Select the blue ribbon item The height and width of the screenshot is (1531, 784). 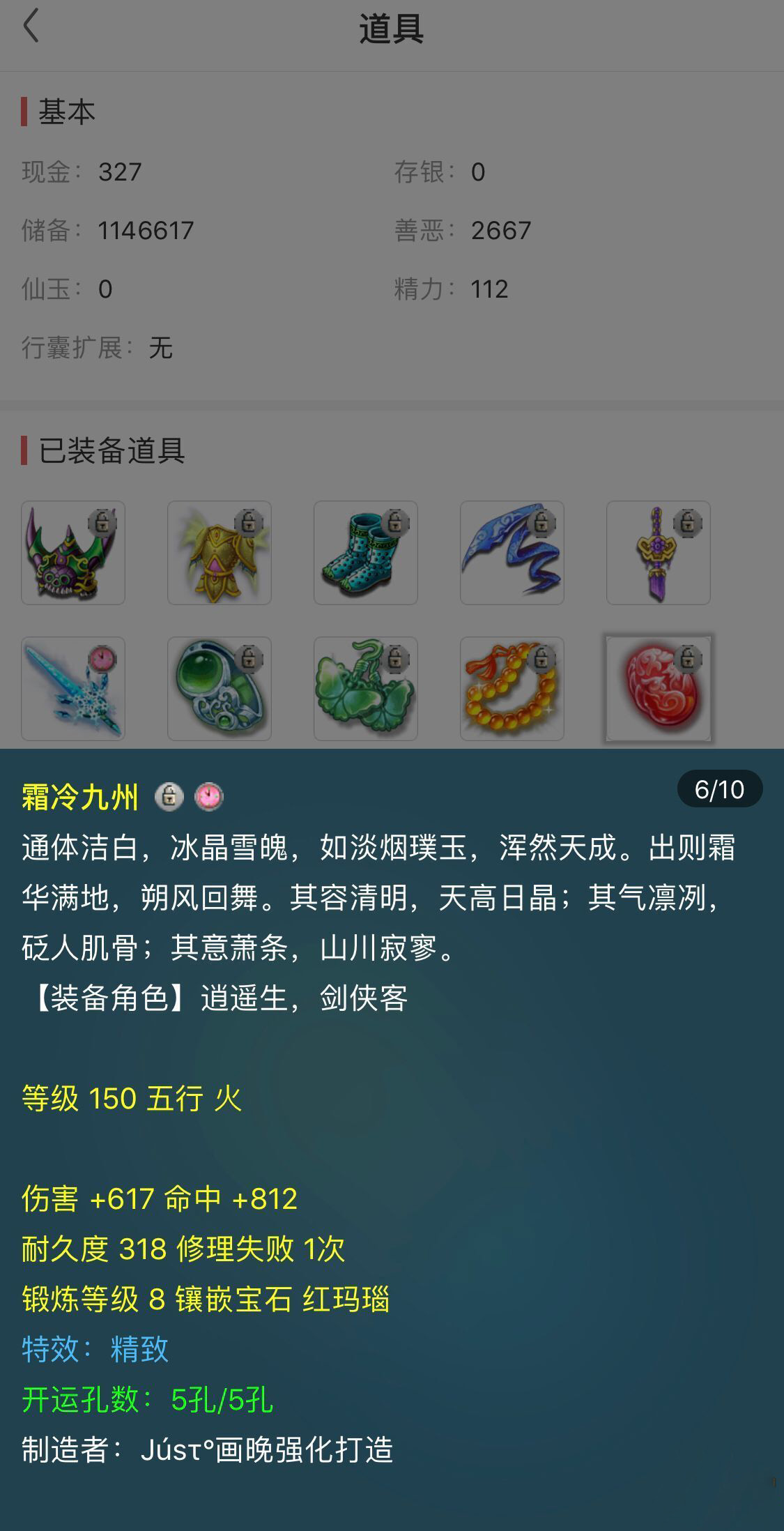(512, 553)
